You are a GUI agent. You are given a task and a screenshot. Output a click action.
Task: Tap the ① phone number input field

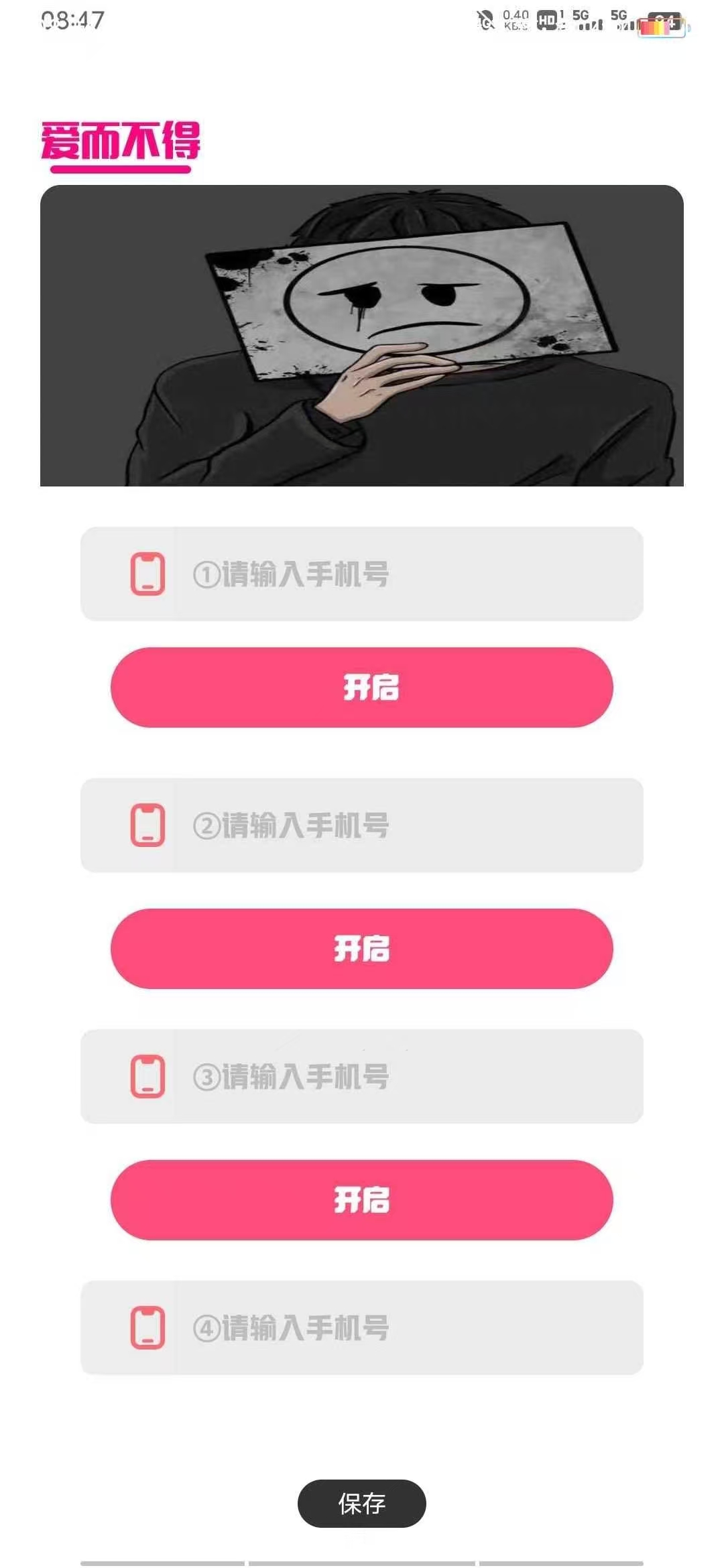tap(402, 574)
